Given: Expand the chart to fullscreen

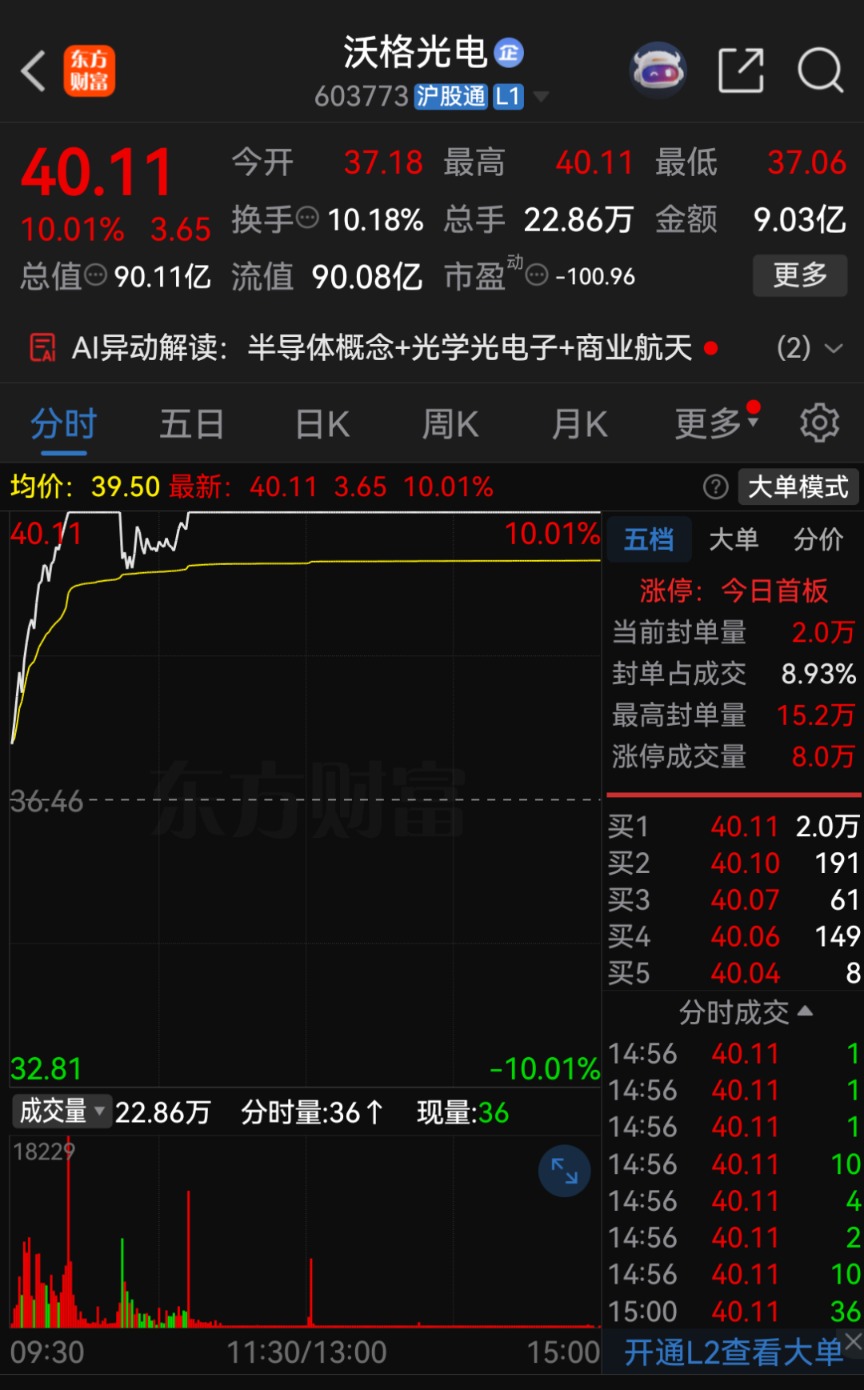Looking at the screenshot, I should point(564,1171).
